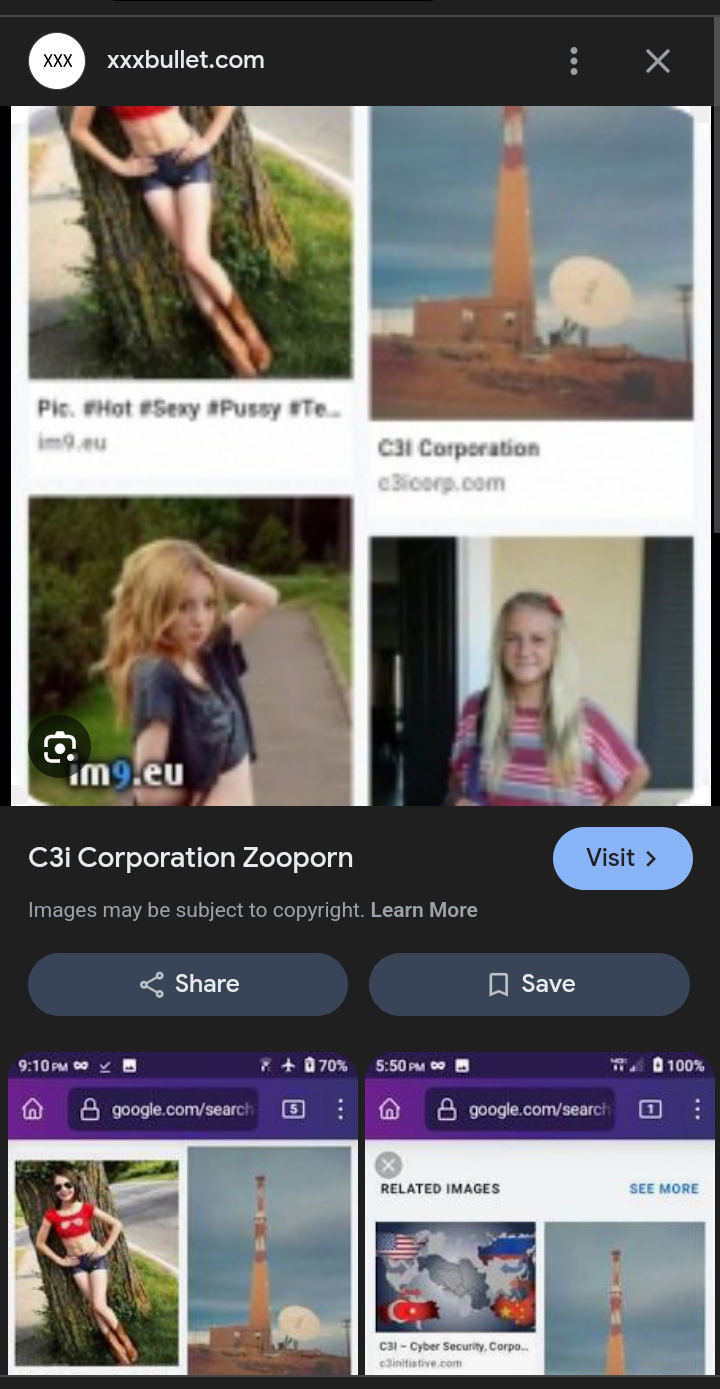This screenshot has height=1389, width=720.
Task: Search the image with Google Lens icon
Action: pyautogui.click(x=60, y=747)
